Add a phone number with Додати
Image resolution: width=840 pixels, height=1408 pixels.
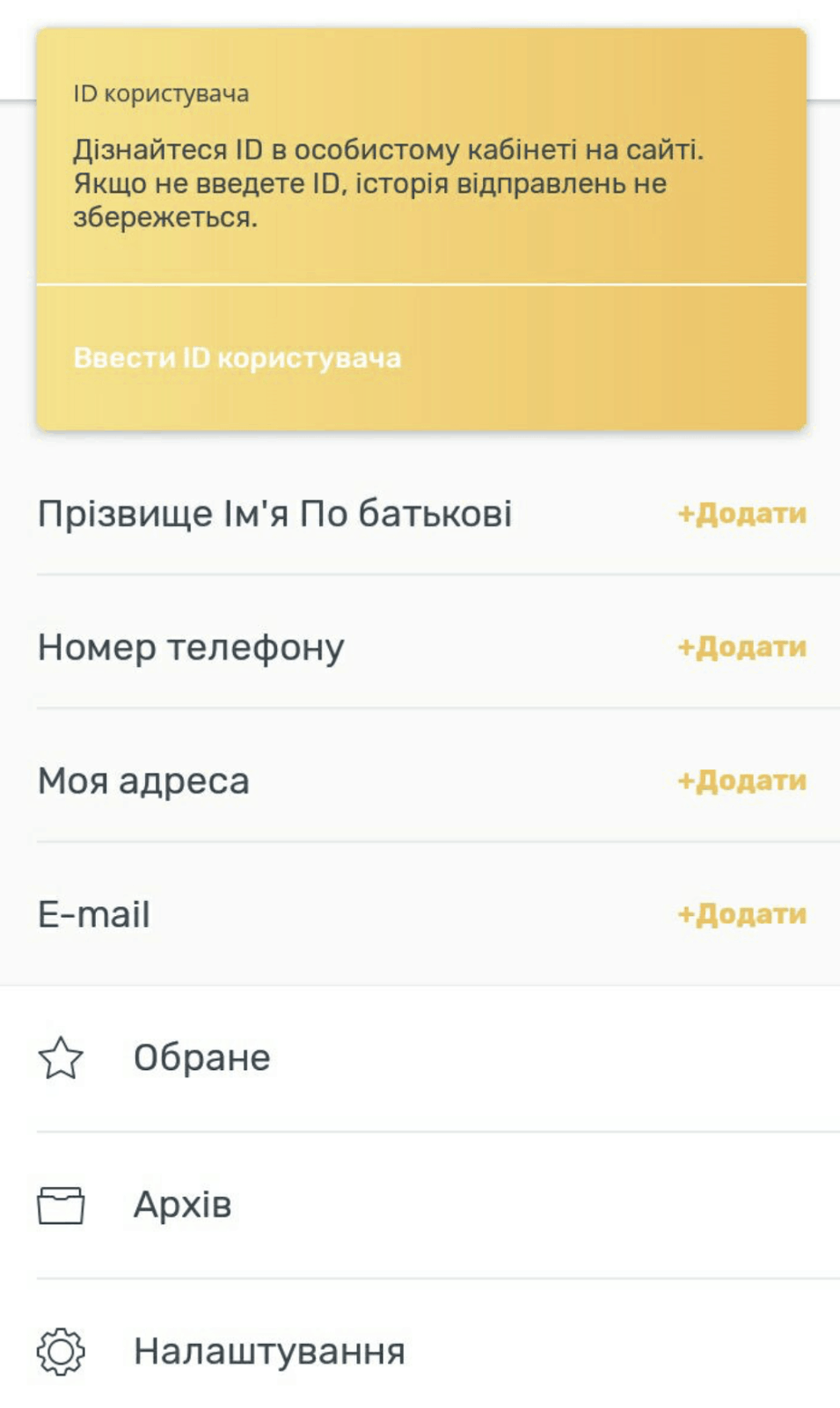point(741,648)
